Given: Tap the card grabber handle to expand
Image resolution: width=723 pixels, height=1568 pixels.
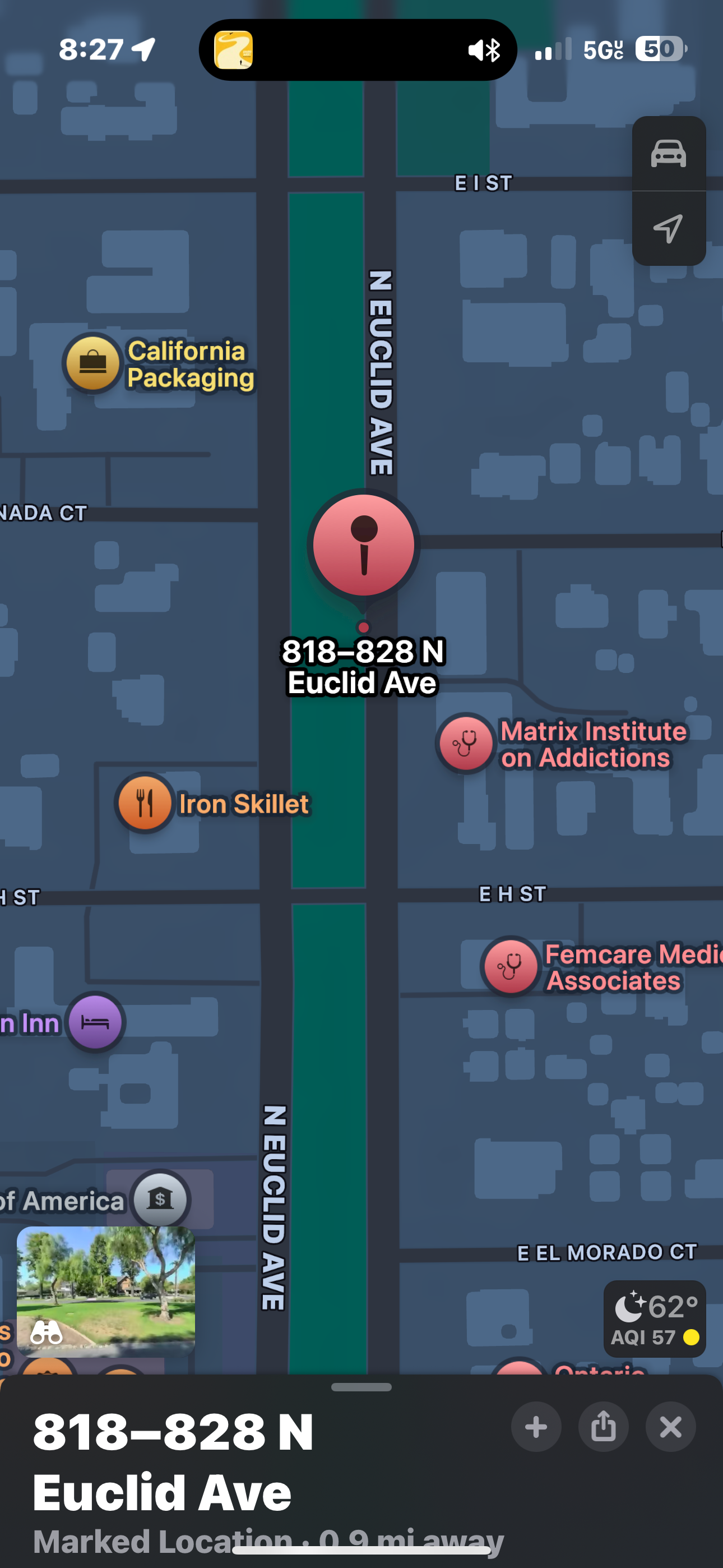Looking at the screenshot, I should coord(361,1387).
